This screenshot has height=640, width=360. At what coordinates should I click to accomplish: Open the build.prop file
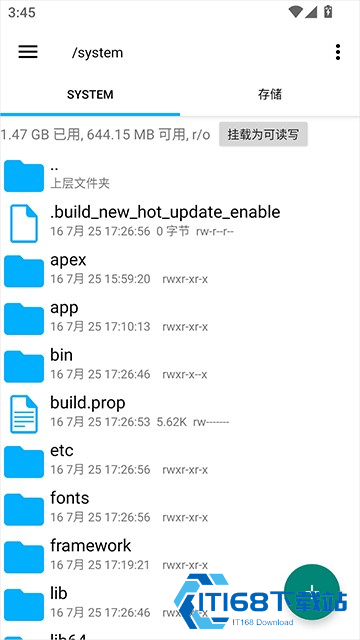click(x=180, y=413)
